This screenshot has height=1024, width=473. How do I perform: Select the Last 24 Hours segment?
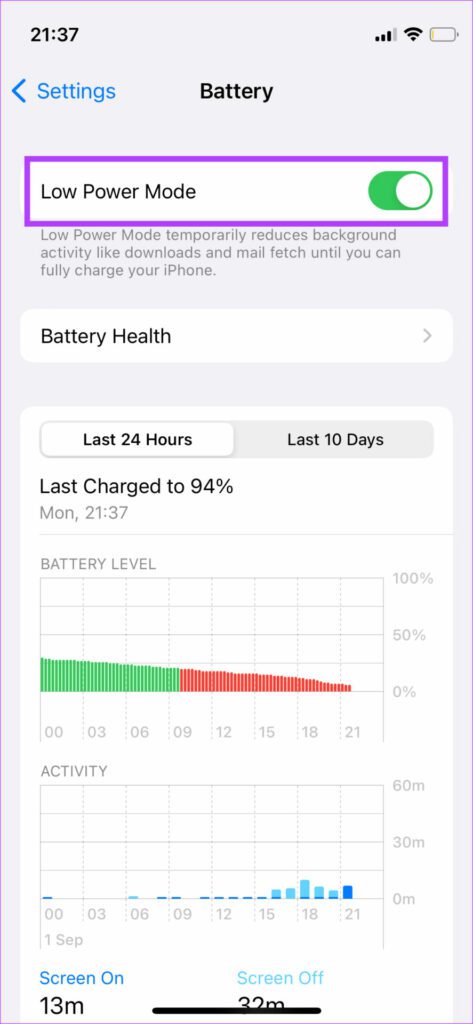(137, 440)
